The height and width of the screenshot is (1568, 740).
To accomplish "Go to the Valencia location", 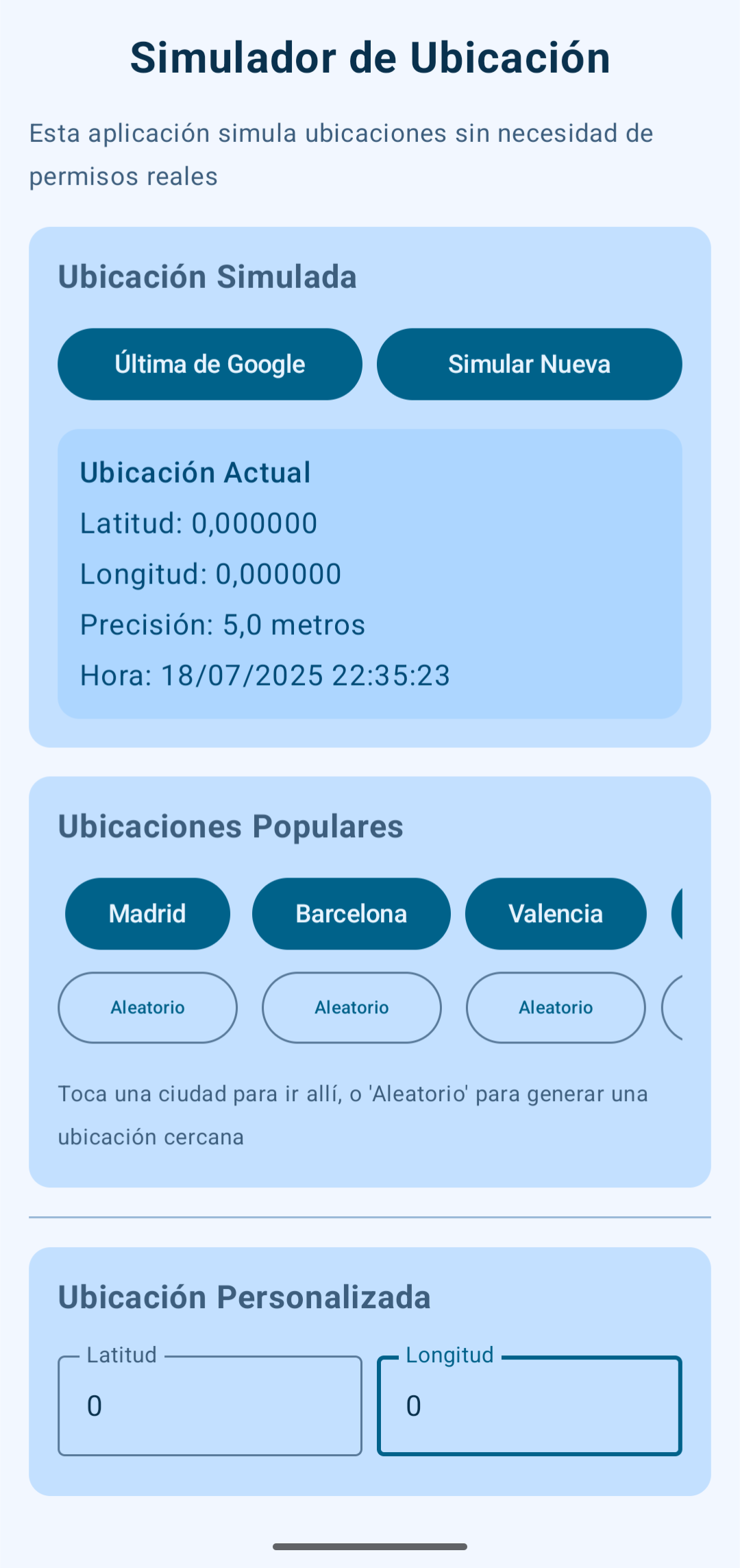I will (555, 913).
